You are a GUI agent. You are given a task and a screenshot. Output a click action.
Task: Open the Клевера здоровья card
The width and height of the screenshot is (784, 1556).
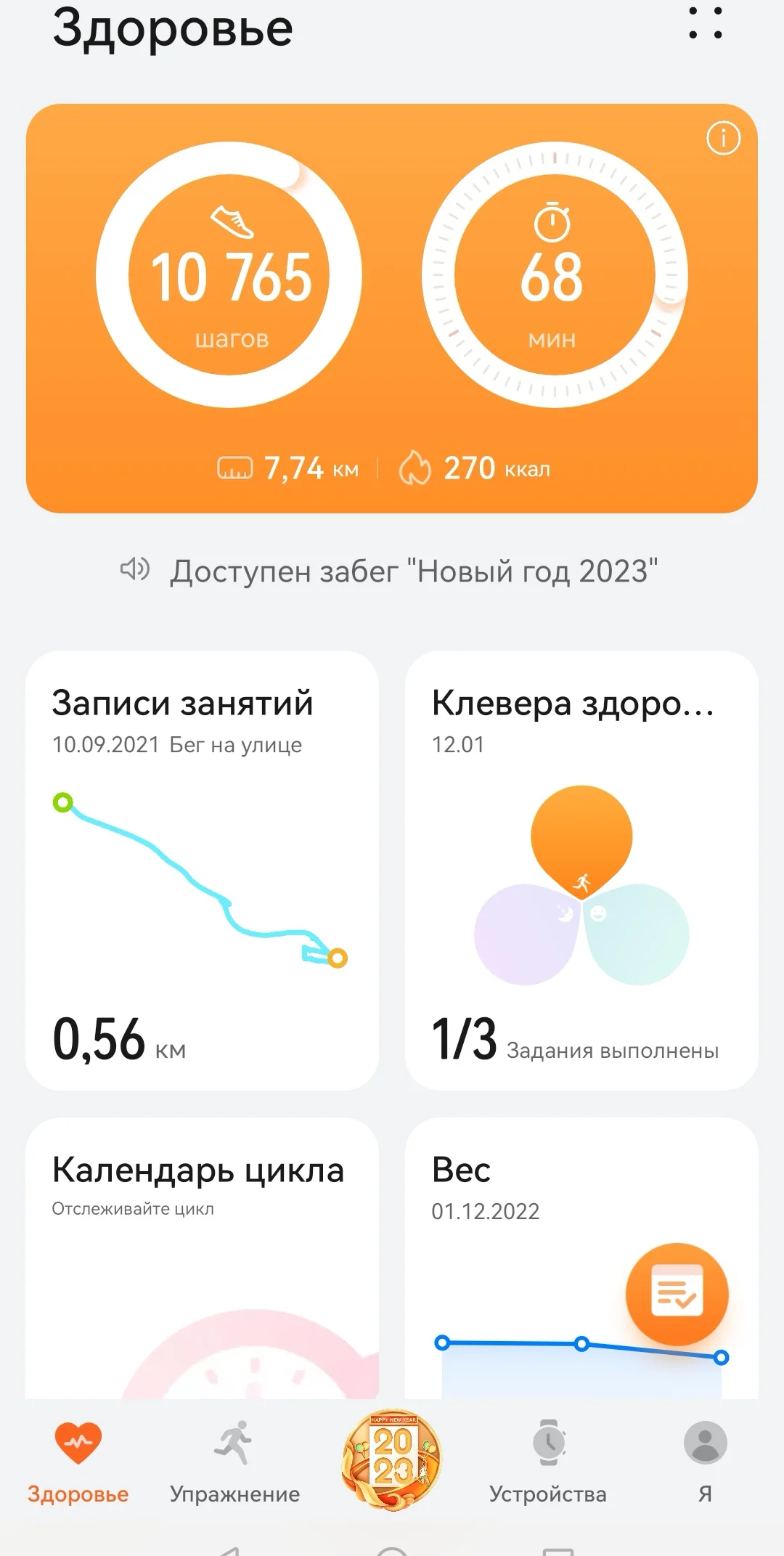tap(581, 870)
